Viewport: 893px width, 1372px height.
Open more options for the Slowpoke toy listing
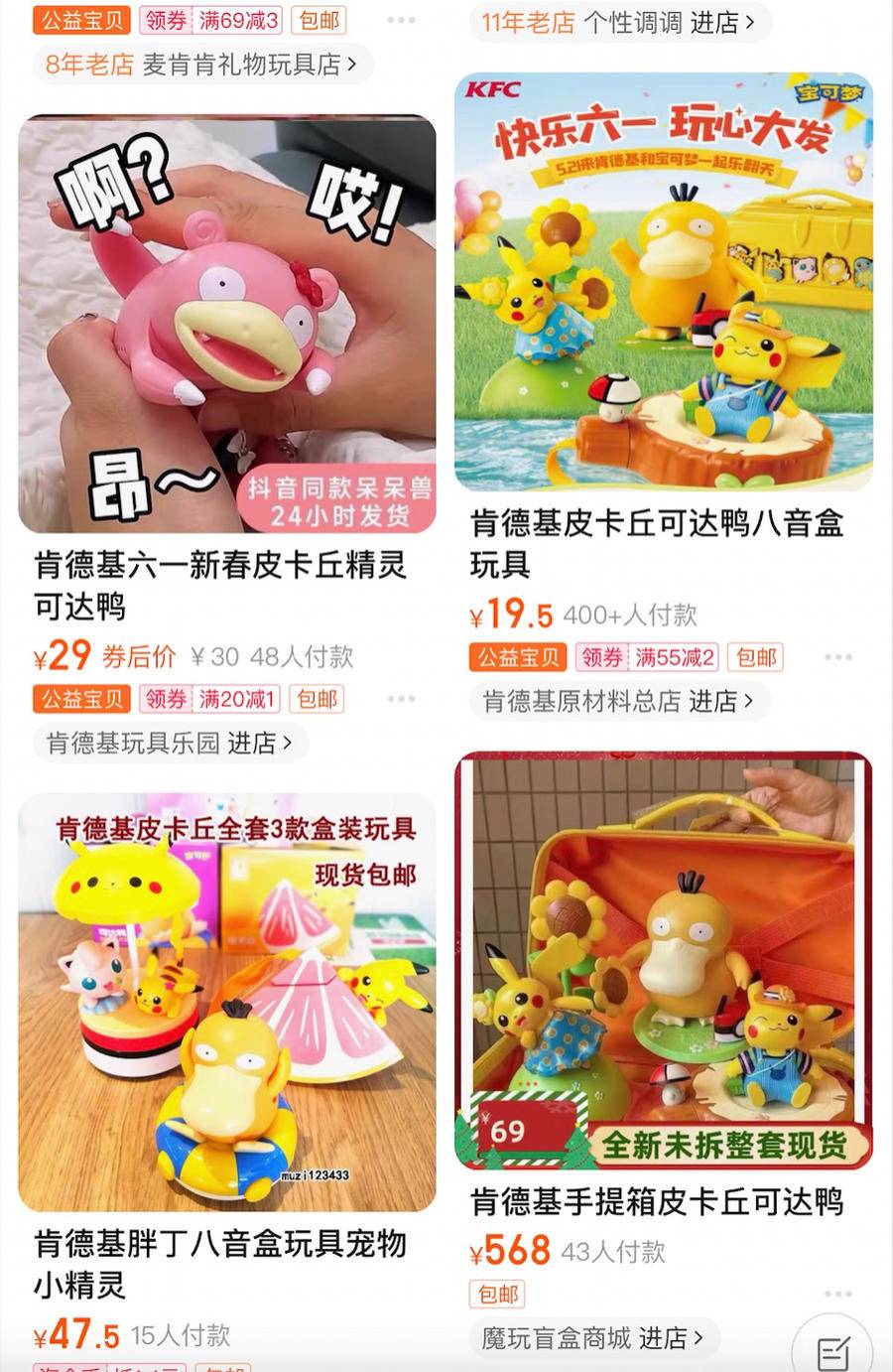[x=402, y=700]
